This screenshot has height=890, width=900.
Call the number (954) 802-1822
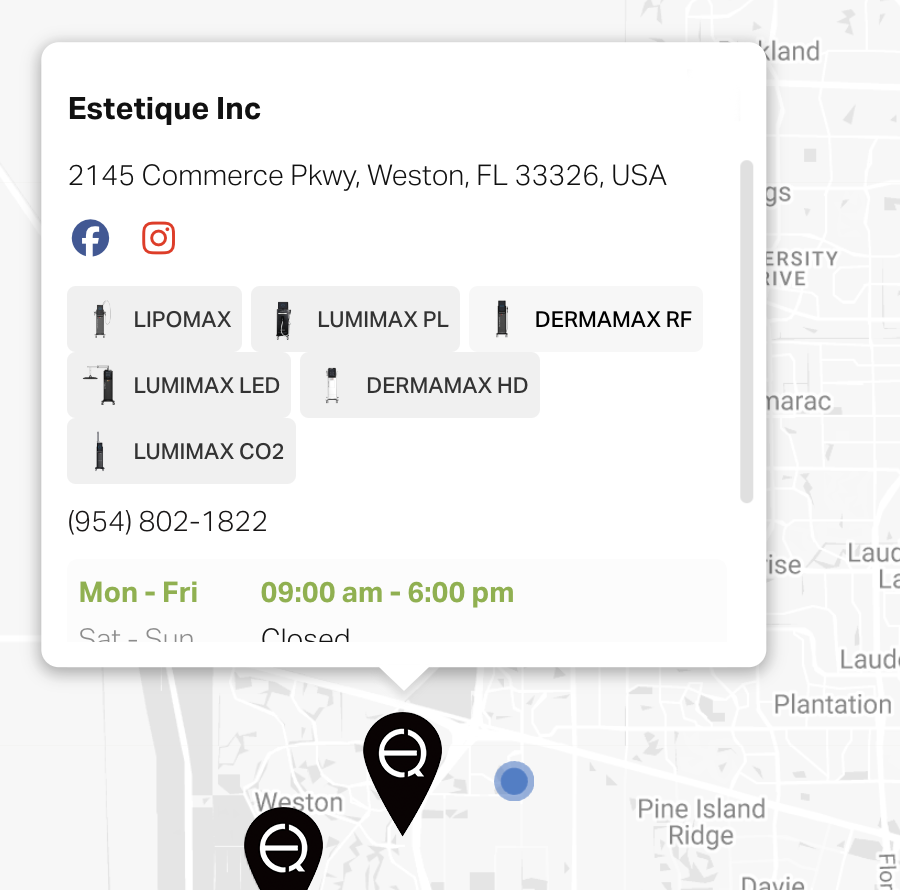point(168,521)
